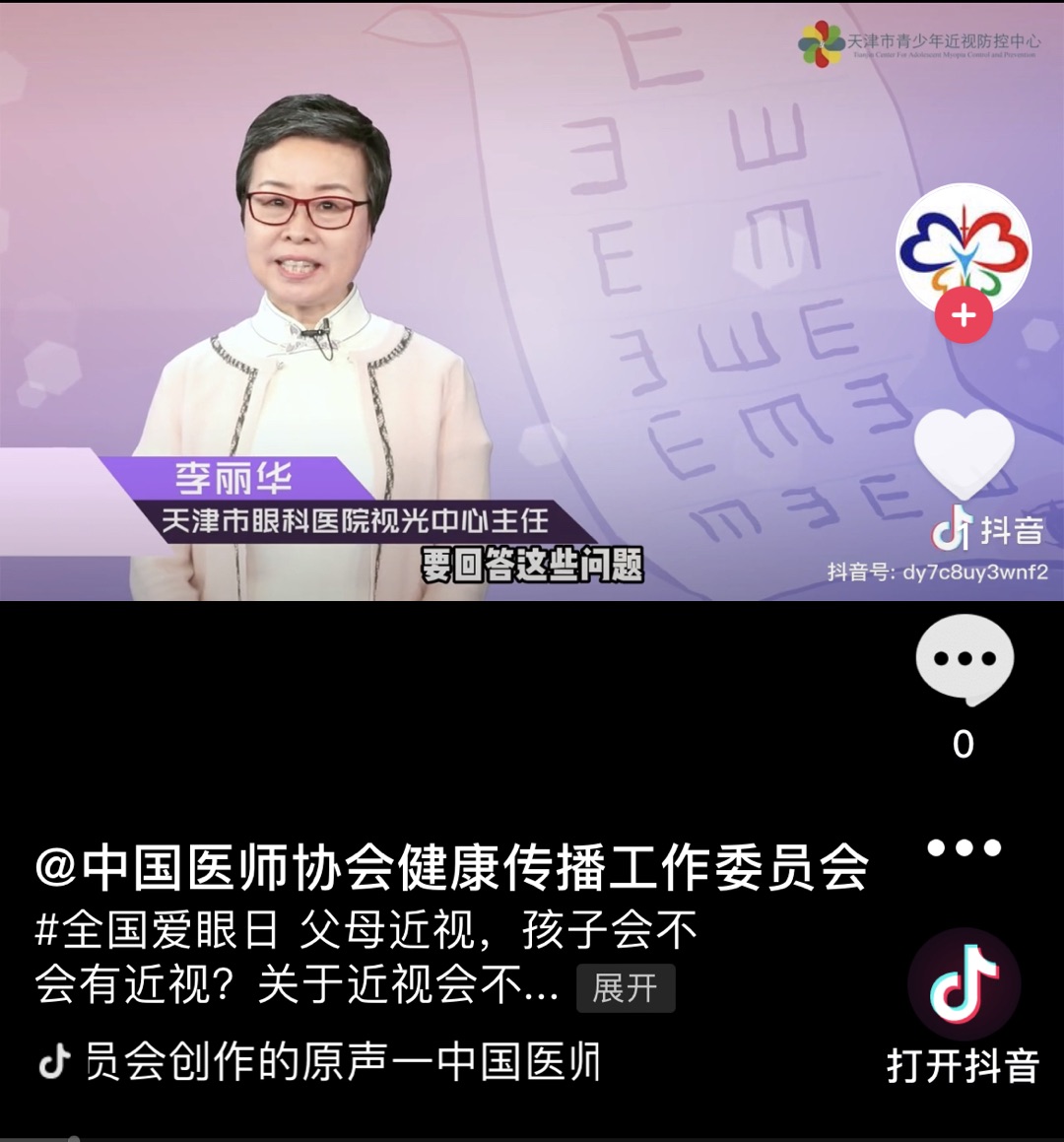Expand the caption with 展开
1064x1142 pixels.
(x=625, y=988)
